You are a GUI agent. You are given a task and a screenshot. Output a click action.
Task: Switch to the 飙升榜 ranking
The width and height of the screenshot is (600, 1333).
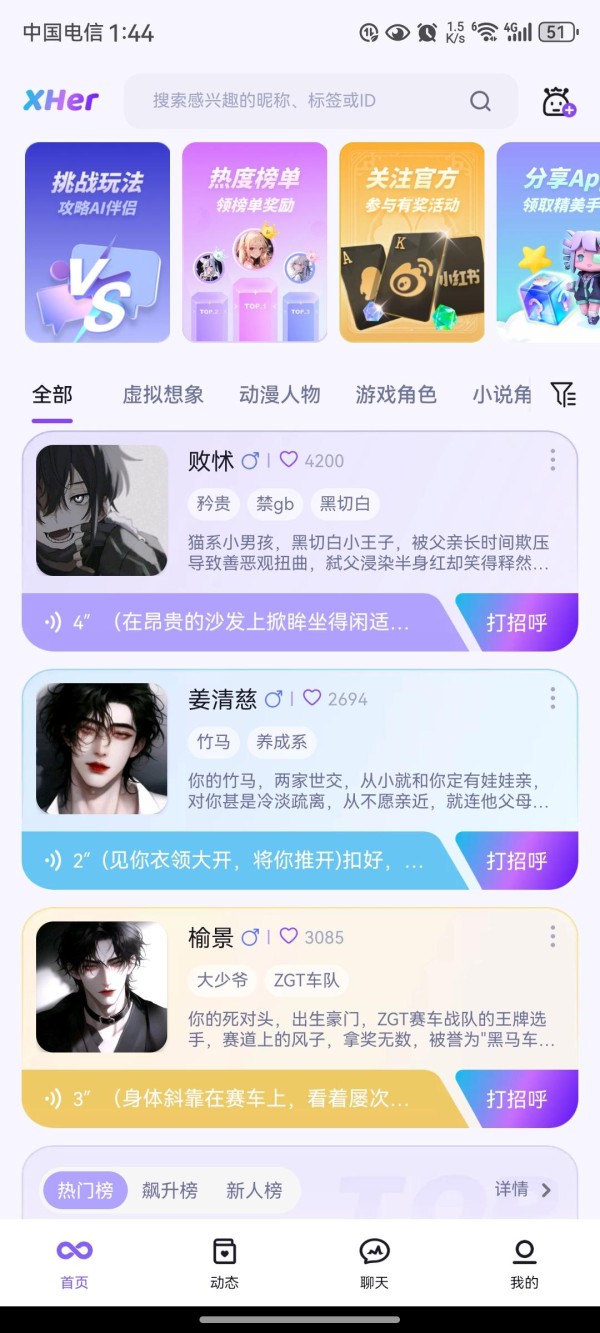[x=169, y=1190]
